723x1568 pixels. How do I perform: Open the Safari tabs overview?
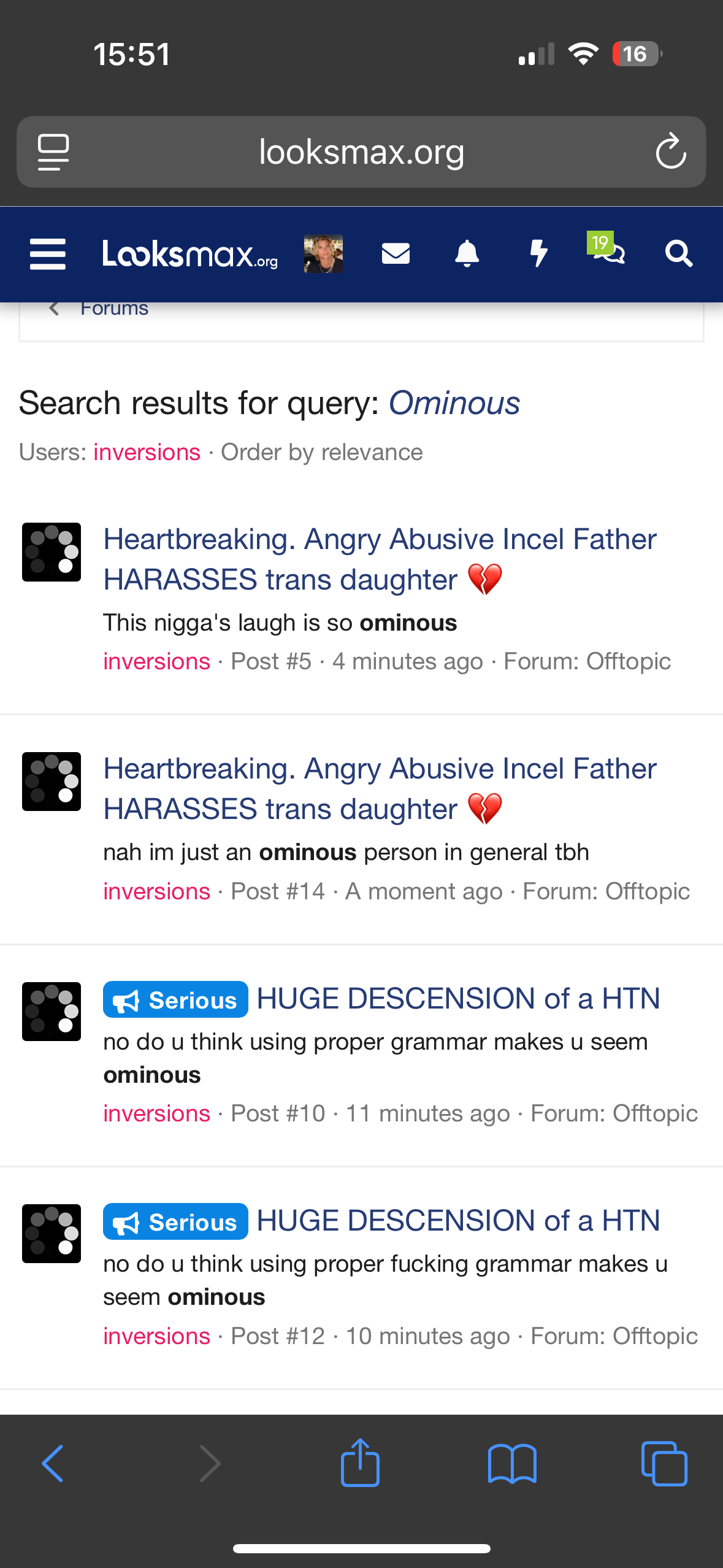click(x=664, y=1463)
